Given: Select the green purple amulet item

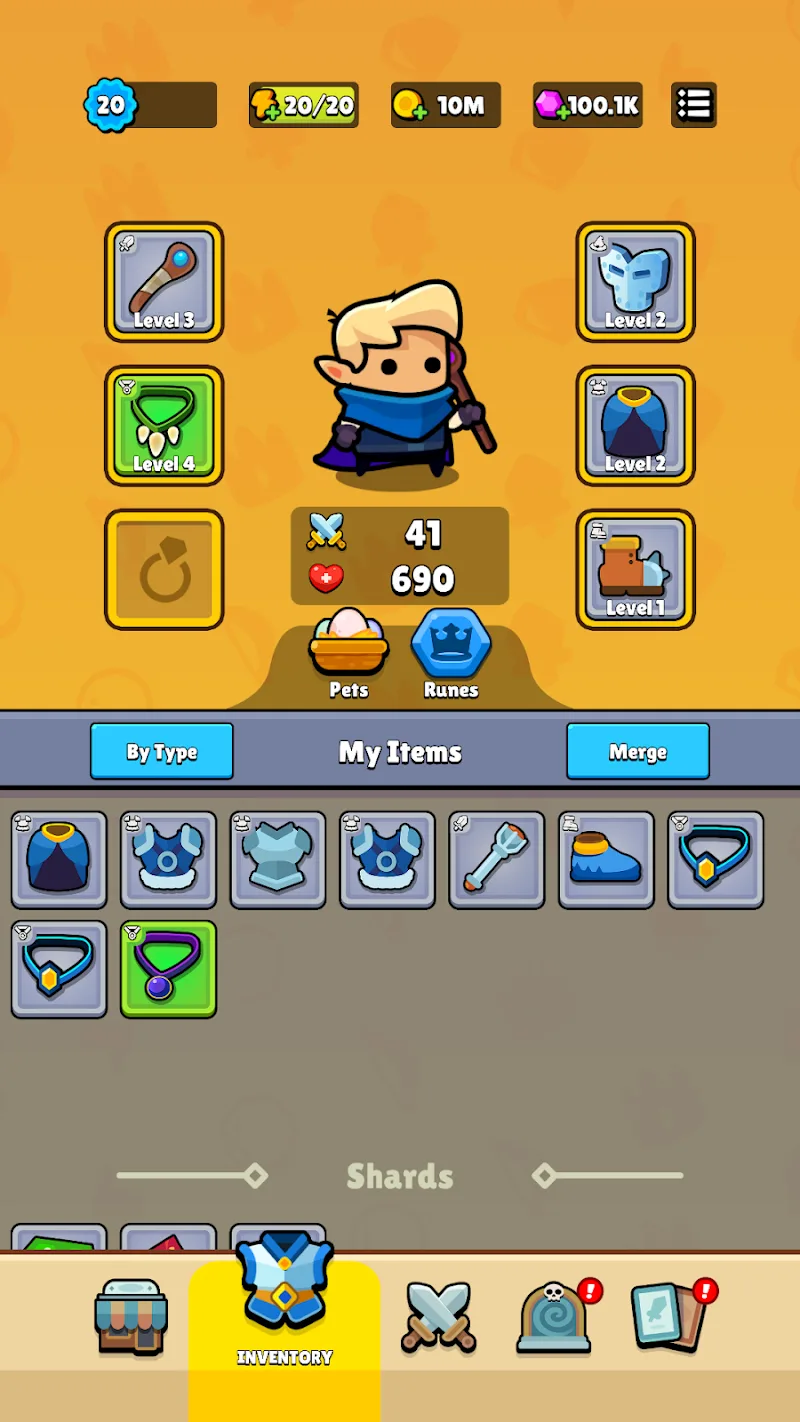Looking at the screenshot, I should click(x=168, y=968).
